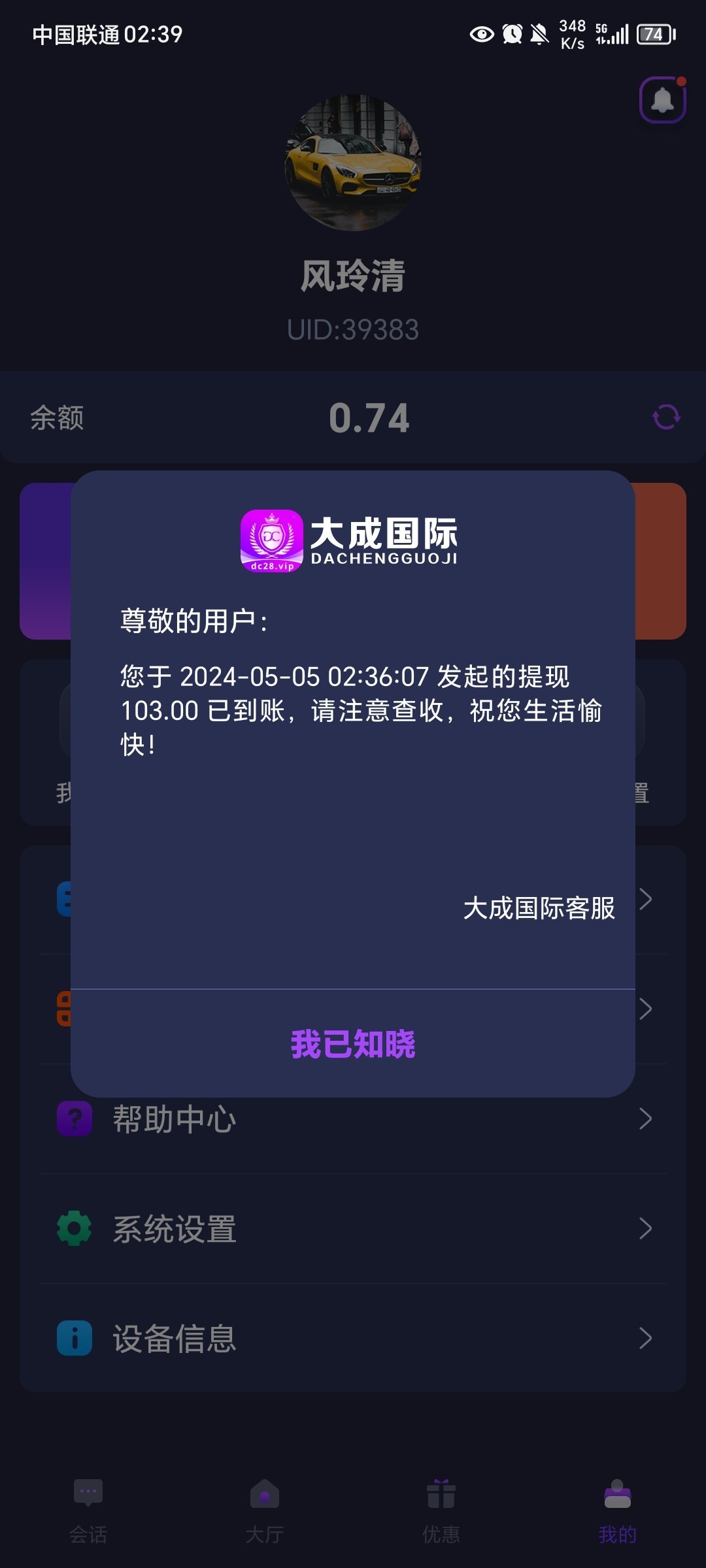The width and height of the screenshot is (706, 1568).
Task: Confirm the dialog with 我已知晓
Action: (353, 1043)
